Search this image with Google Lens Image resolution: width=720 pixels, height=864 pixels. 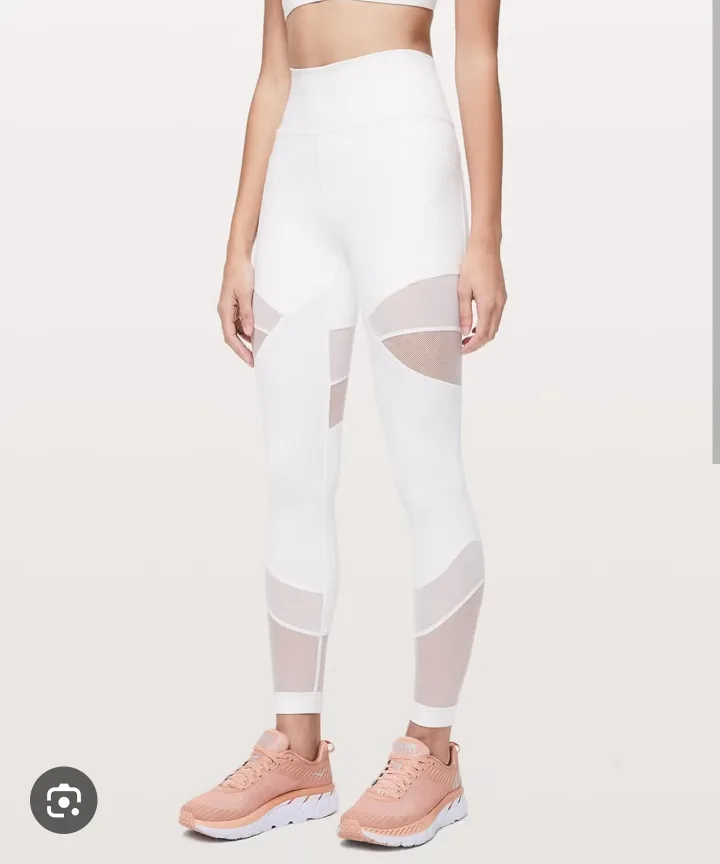point(63,800)
